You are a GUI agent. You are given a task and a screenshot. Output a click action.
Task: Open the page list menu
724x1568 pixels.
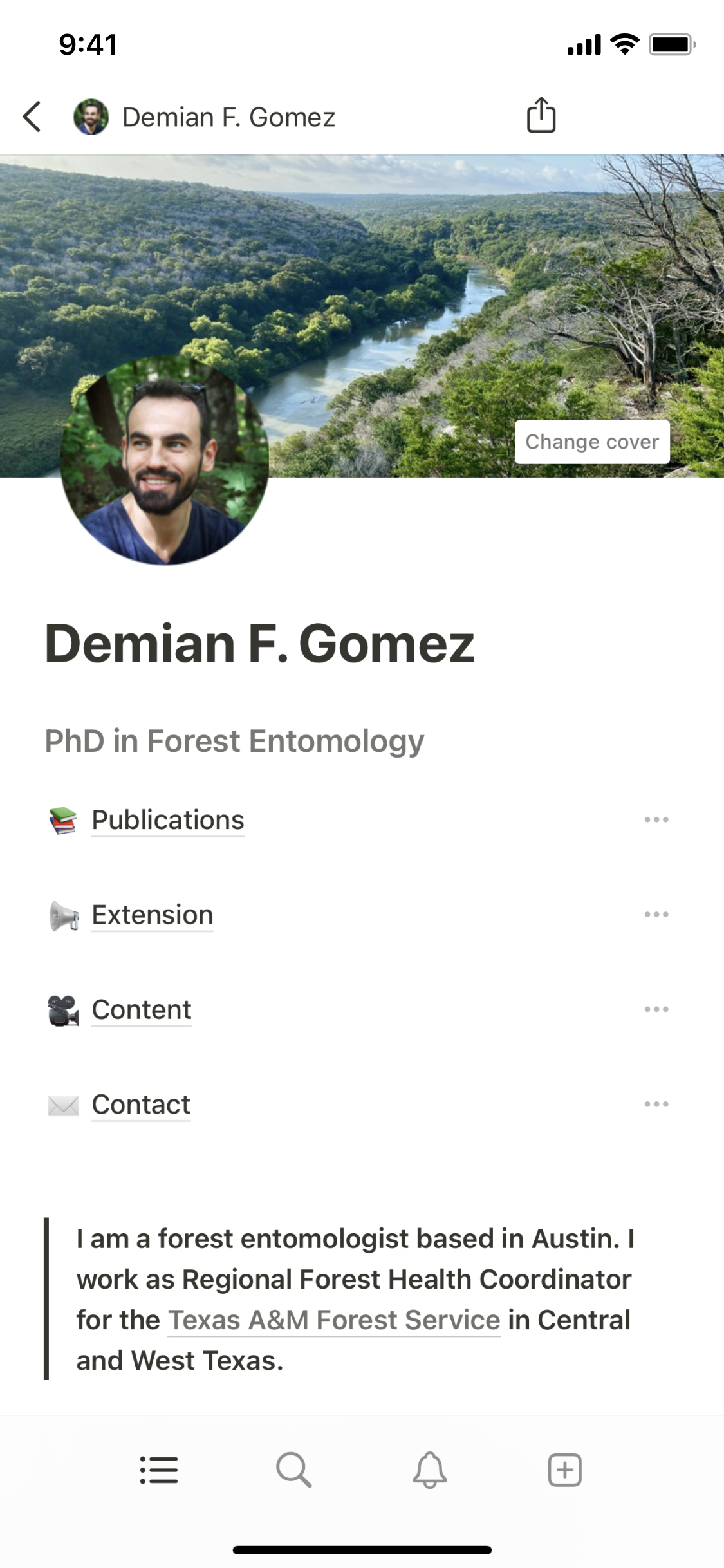(159, 1470)
